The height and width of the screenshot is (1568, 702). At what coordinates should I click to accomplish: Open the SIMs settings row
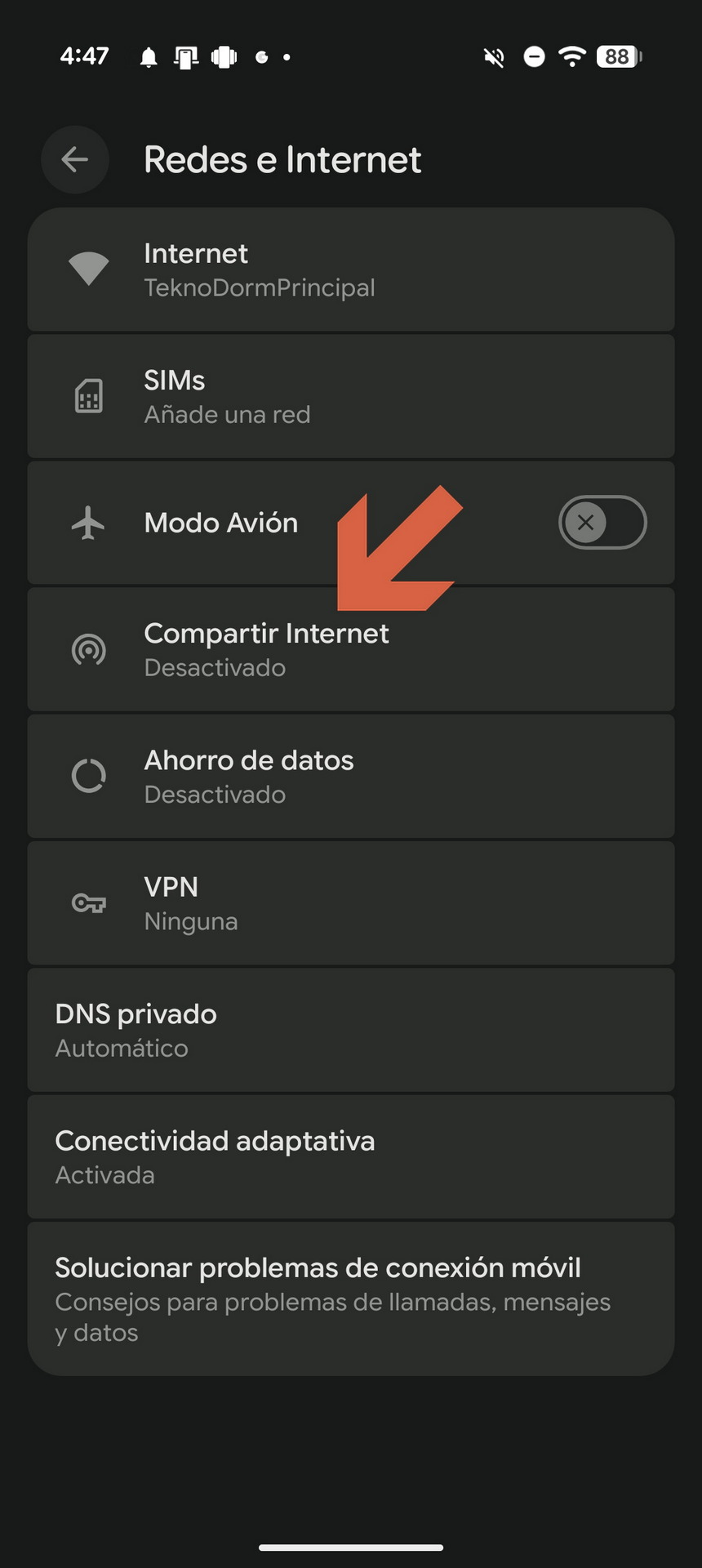point(351,397)
